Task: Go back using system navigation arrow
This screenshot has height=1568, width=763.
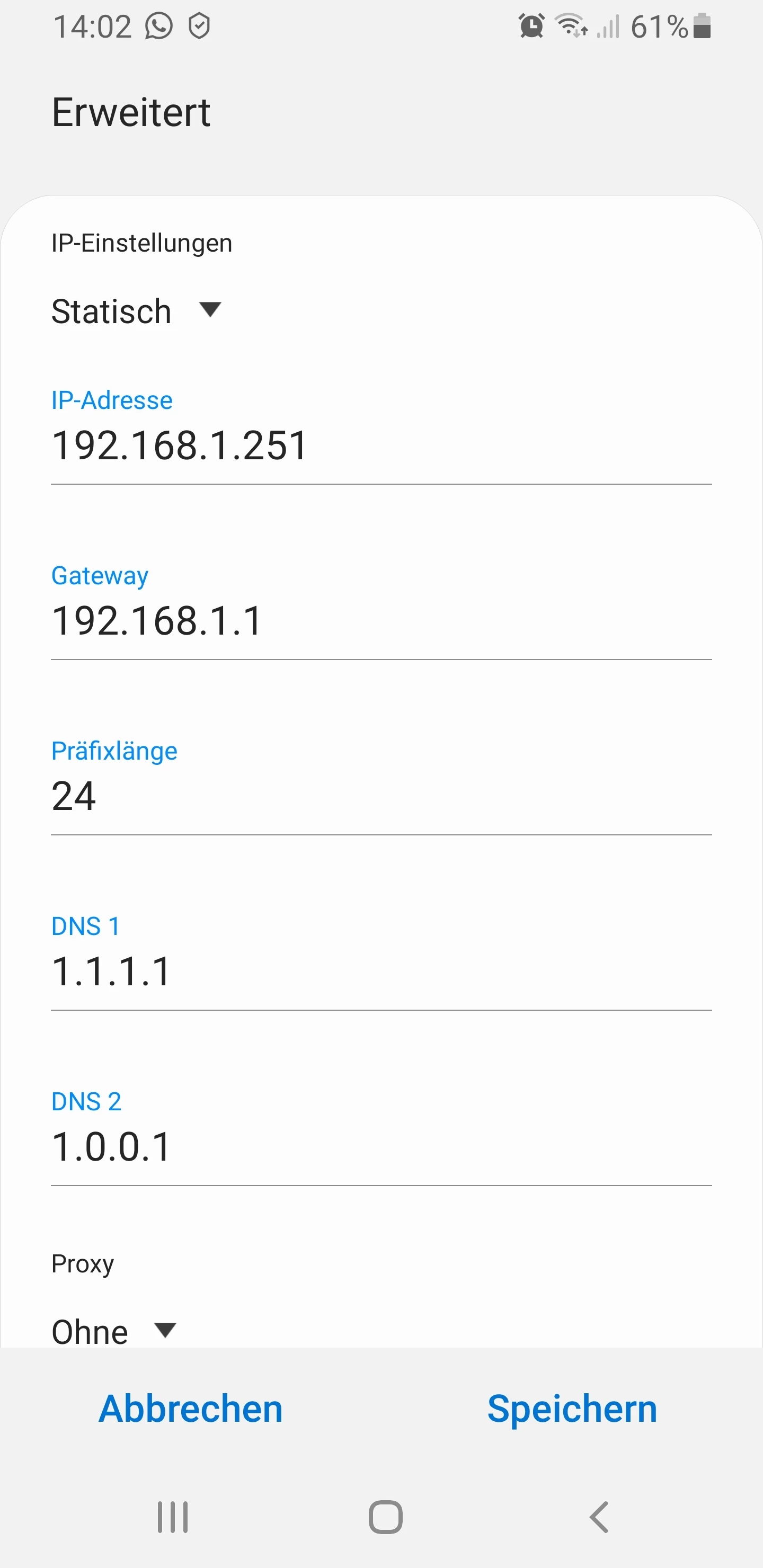Action: coord(599,1517)
